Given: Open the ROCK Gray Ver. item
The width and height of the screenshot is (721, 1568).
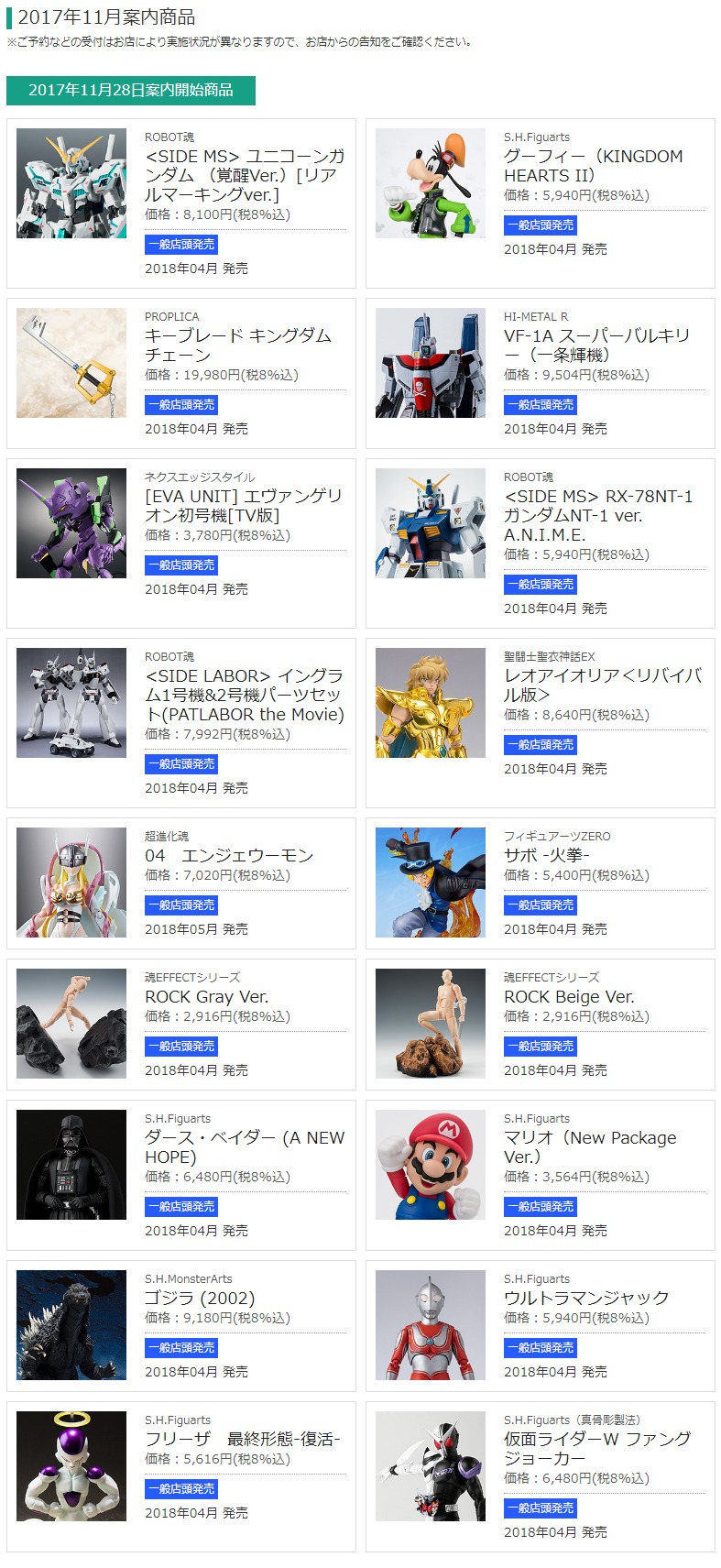Looking at the screenshot, I should click(x=207, y=996).
